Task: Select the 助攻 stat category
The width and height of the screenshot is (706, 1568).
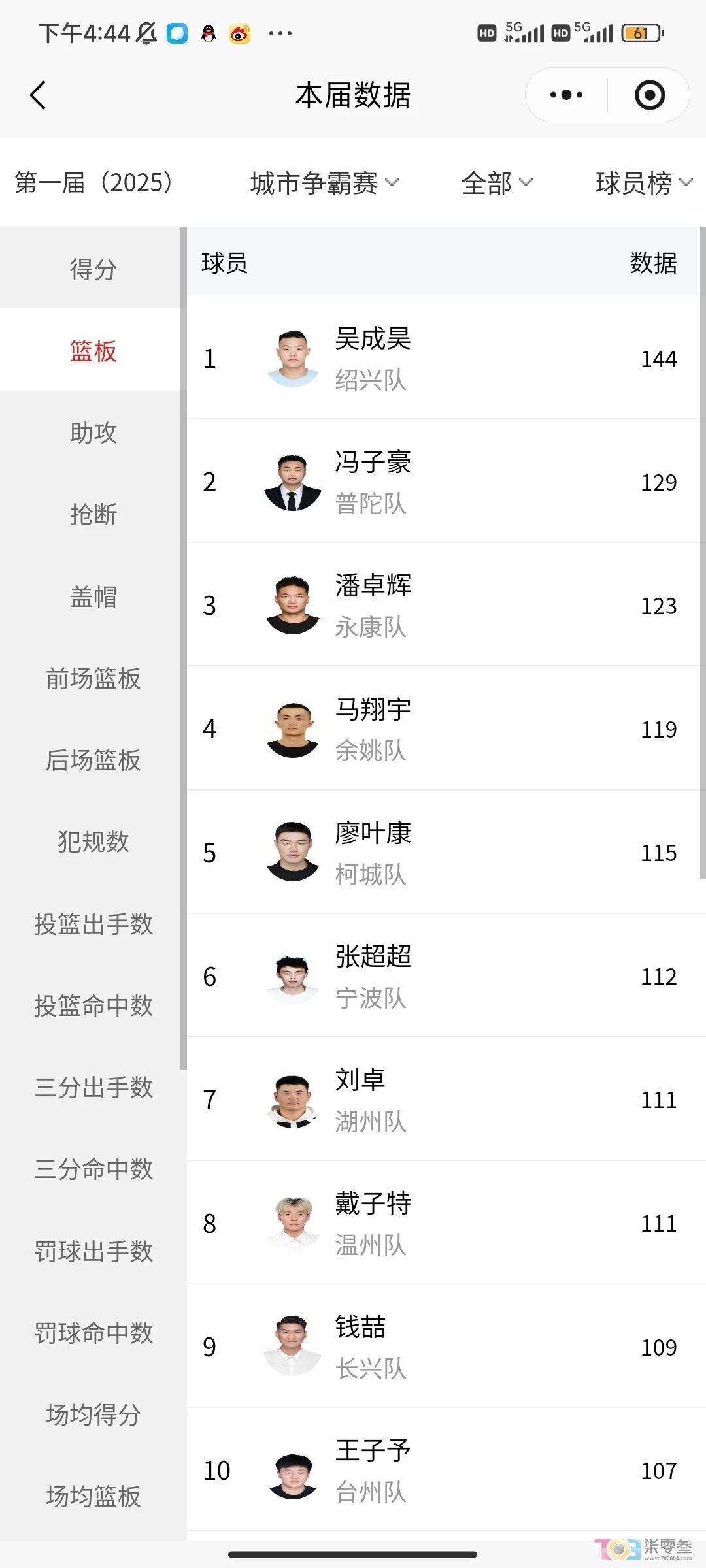Action: click(93, 433)
